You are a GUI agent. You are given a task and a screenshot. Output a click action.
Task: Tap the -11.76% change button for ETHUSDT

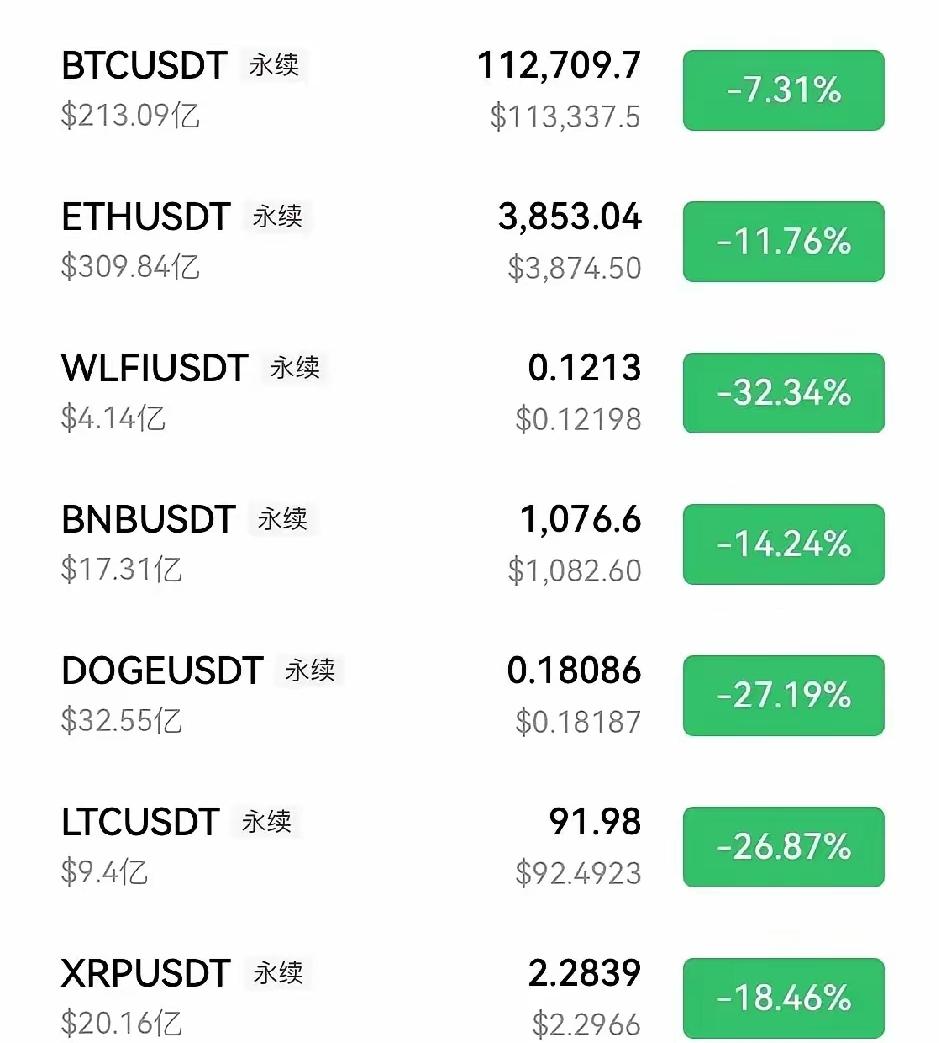[783, 242]
